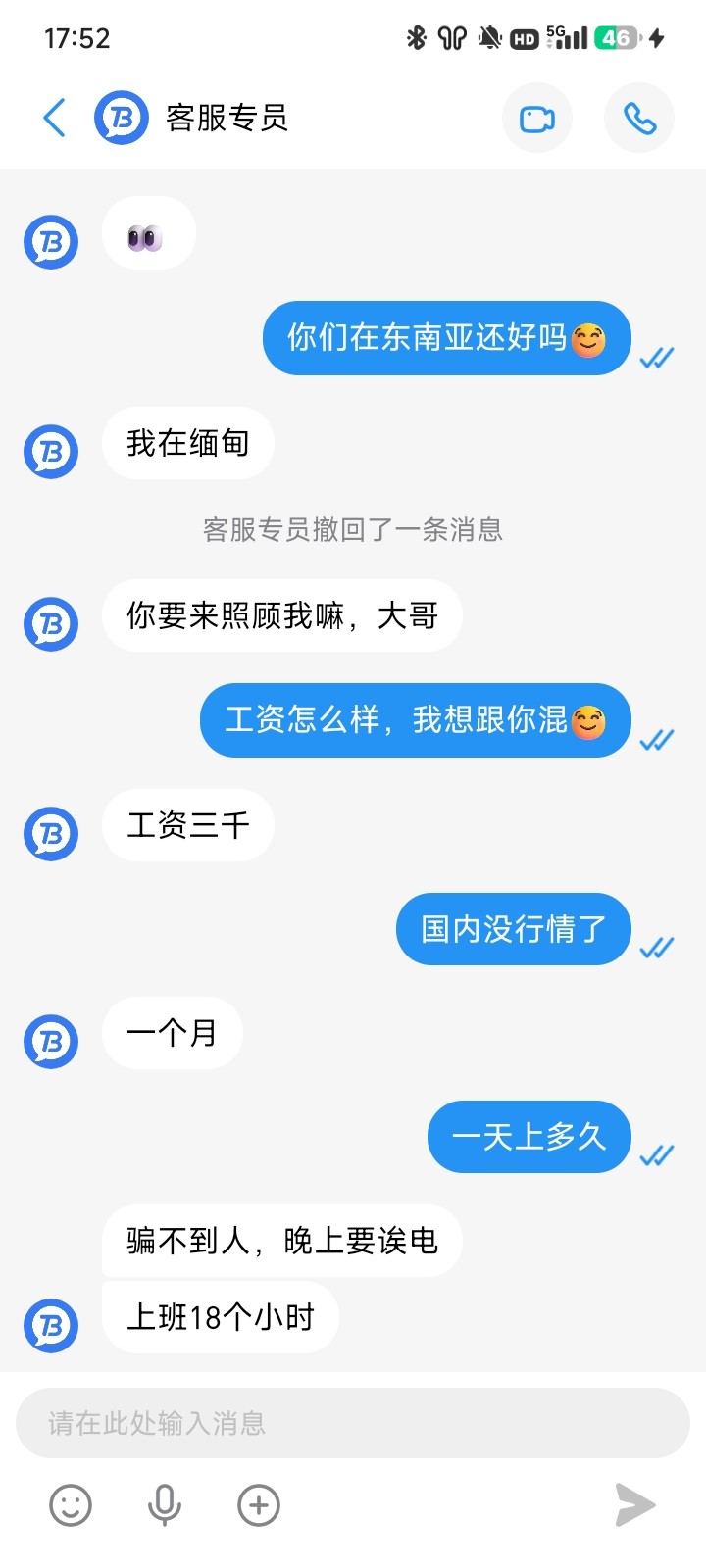Open the plus attachment menu
The height and width of the screenshot is (1568, 706).
point(259,1505)
